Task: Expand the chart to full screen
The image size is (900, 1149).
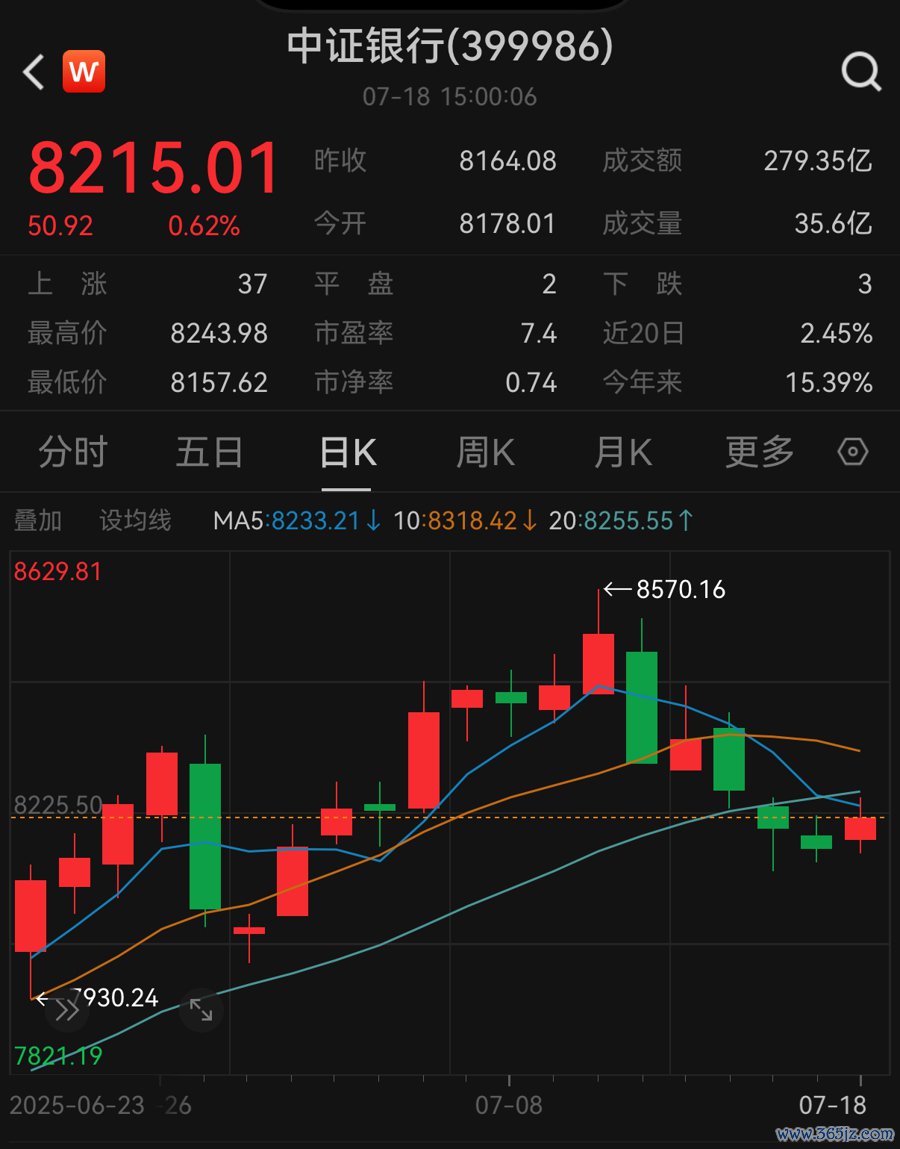Action: point(201,1010)
